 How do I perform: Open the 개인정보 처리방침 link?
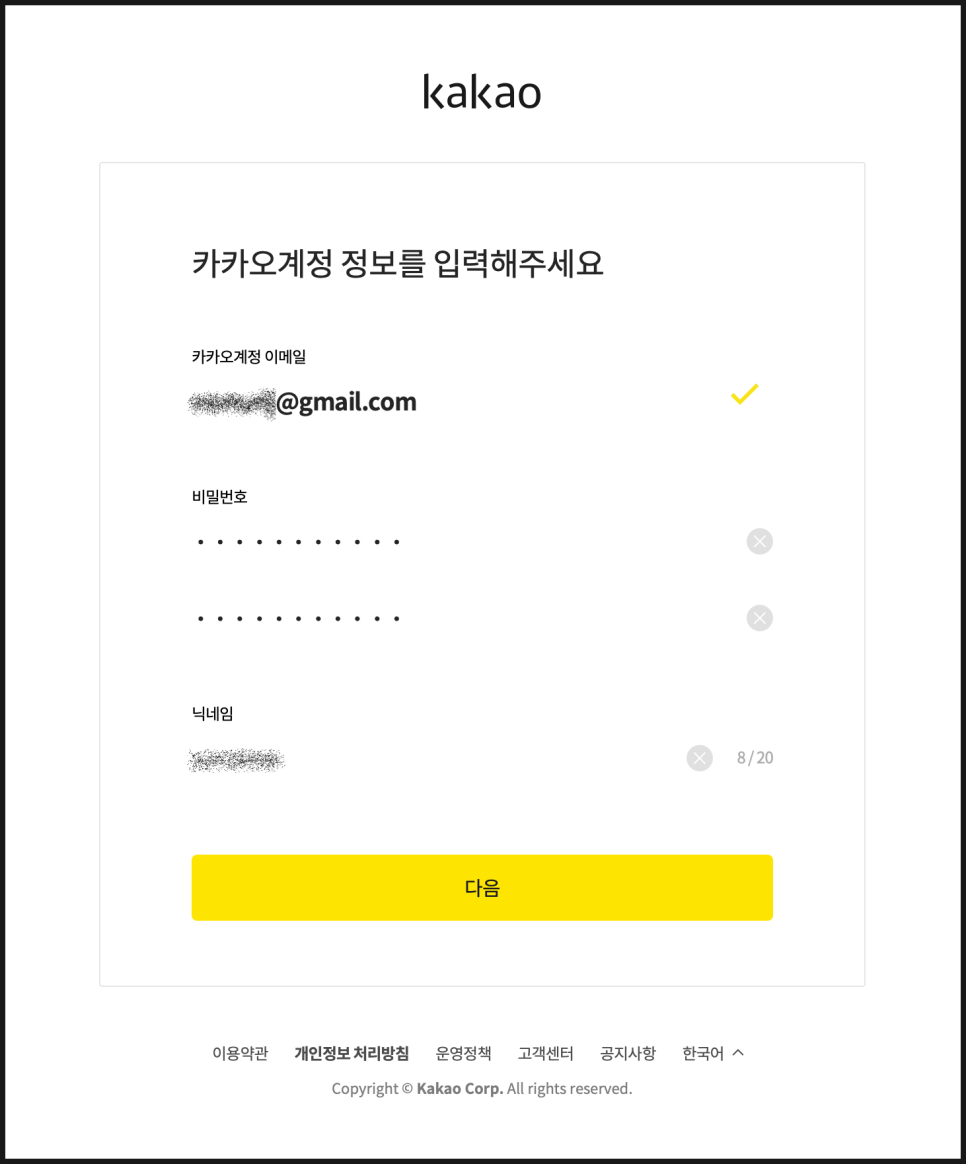click(352, 1052)
